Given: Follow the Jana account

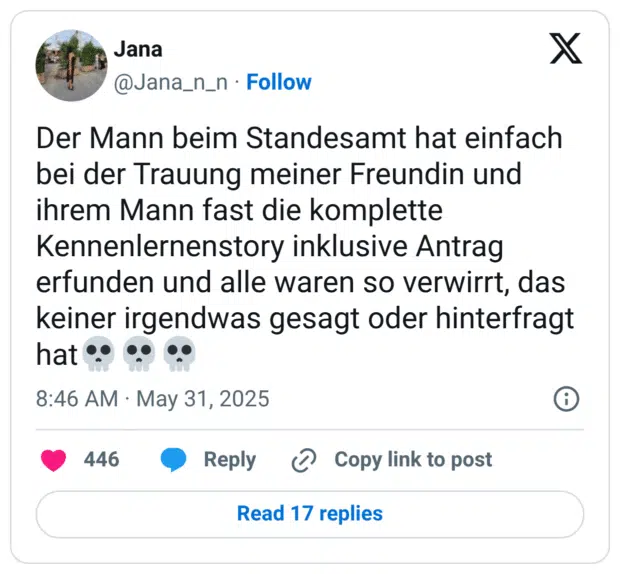Looking at the screenshot, I should 279,82.
